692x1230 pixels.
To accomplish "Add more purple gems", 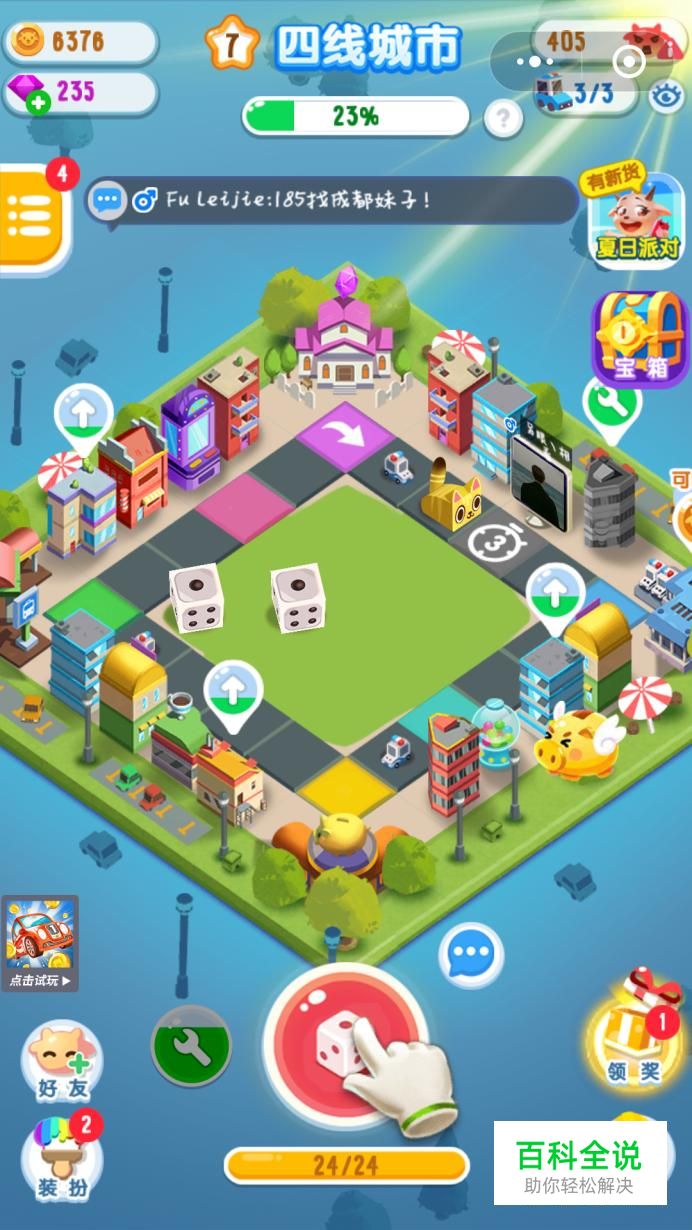I will (x=38, y=102).
